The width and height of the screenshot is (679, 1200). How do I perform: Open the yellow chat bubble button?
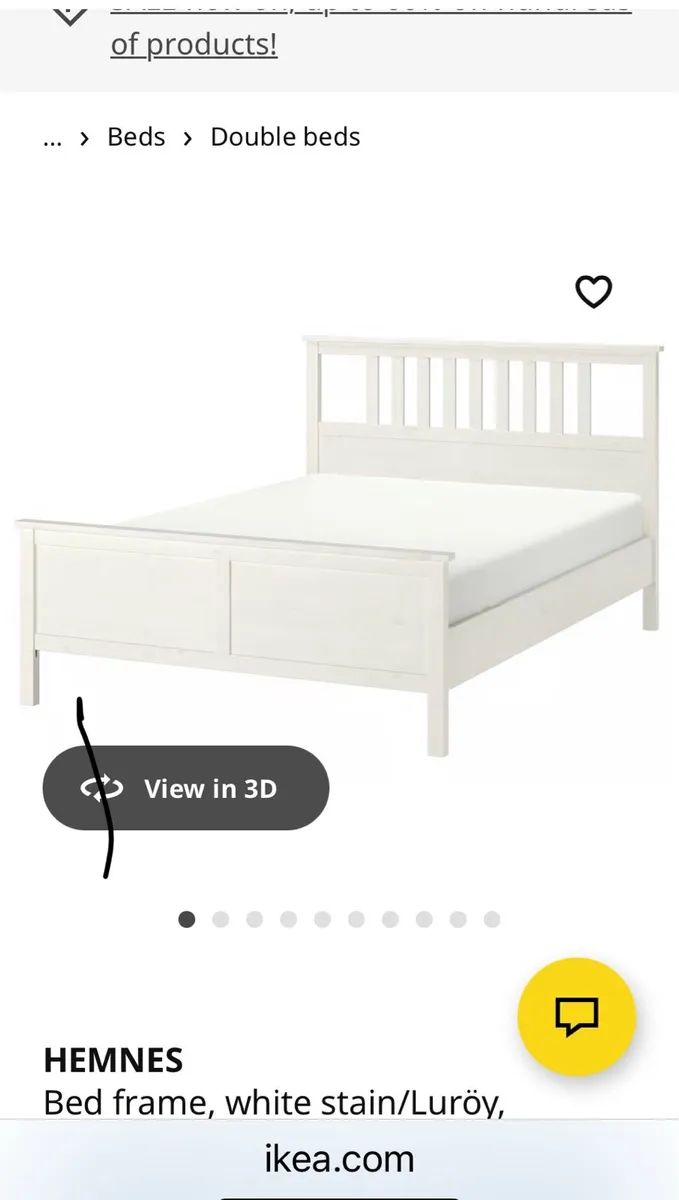(x=576, y=1016)
